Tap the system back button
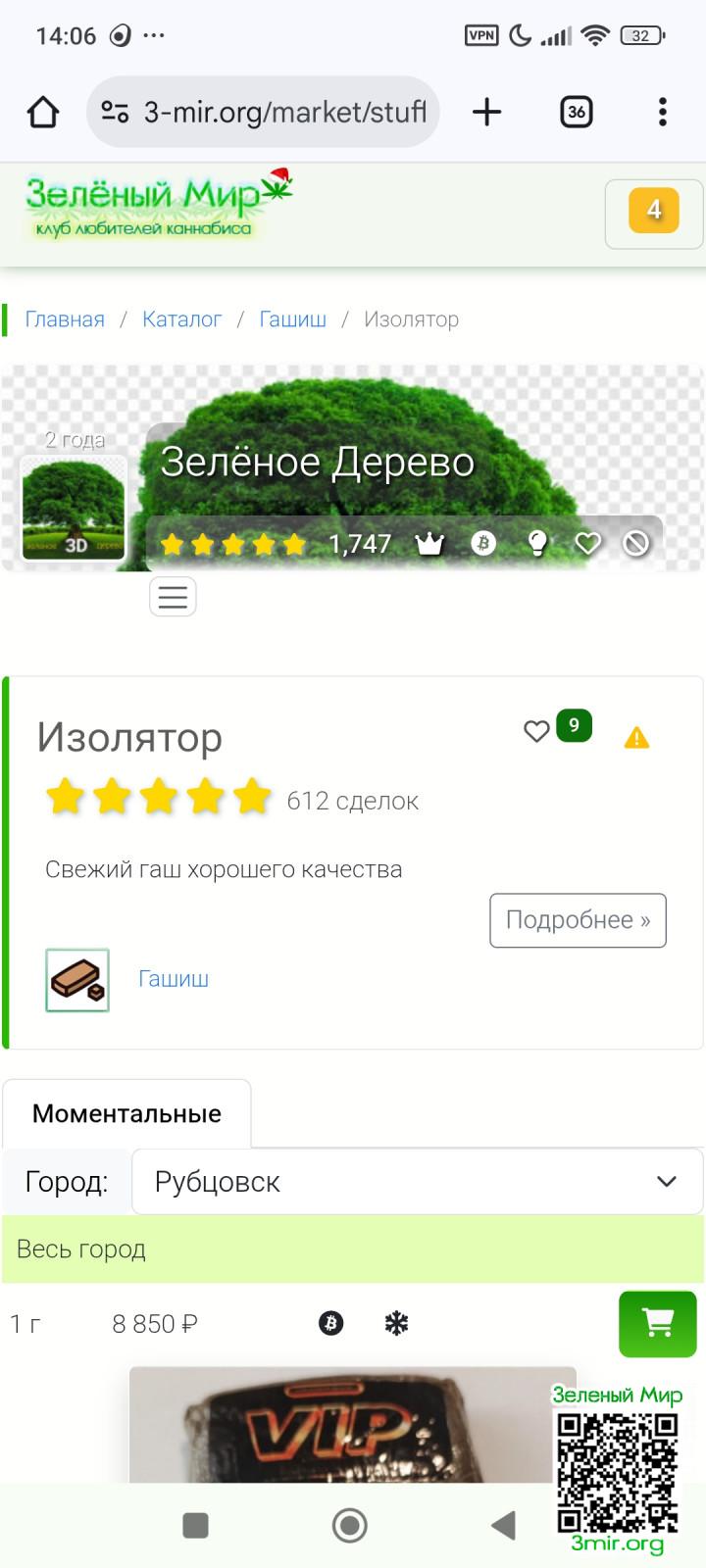The image size is (706, 1568). point(503,1525)
